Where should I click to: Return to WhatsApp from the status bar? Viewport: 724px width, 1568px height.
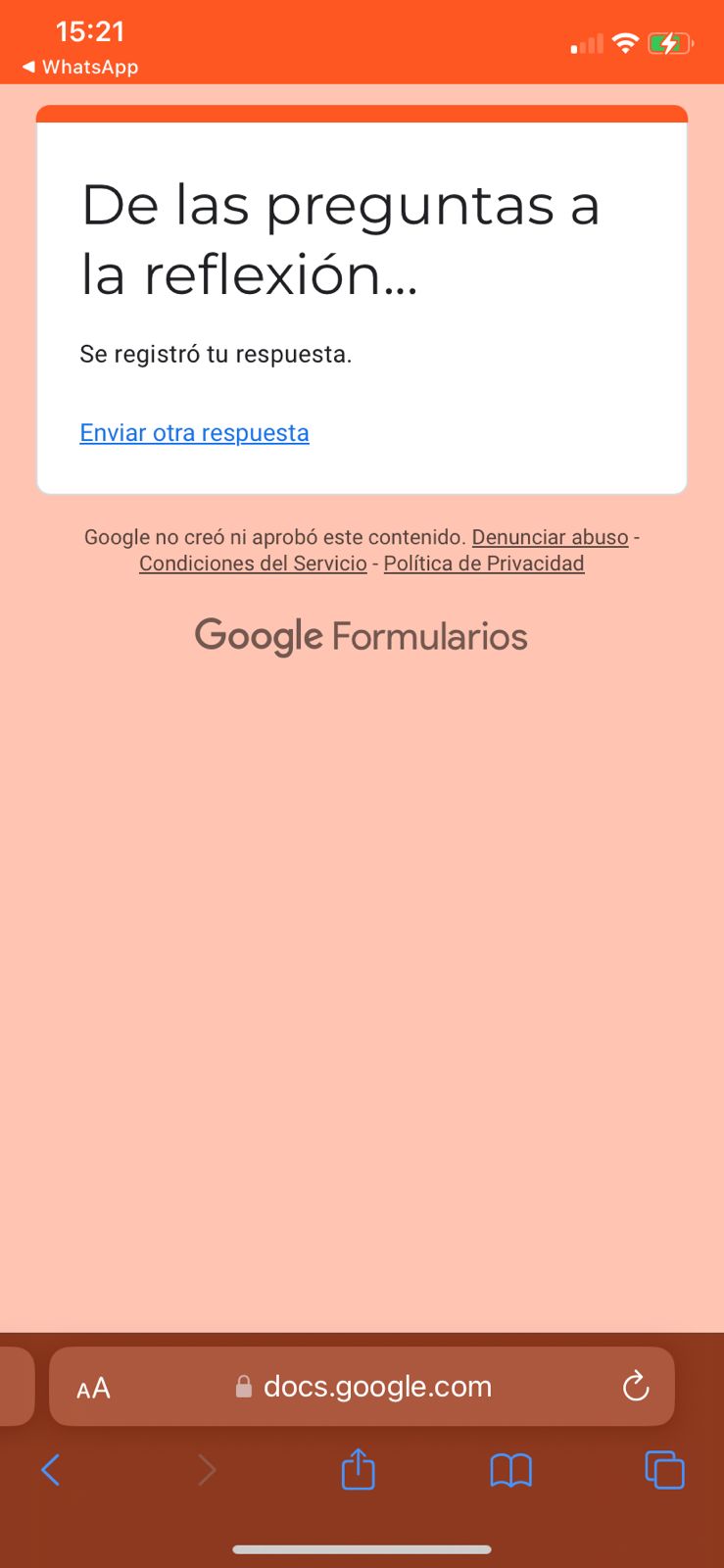pos(80,67)
